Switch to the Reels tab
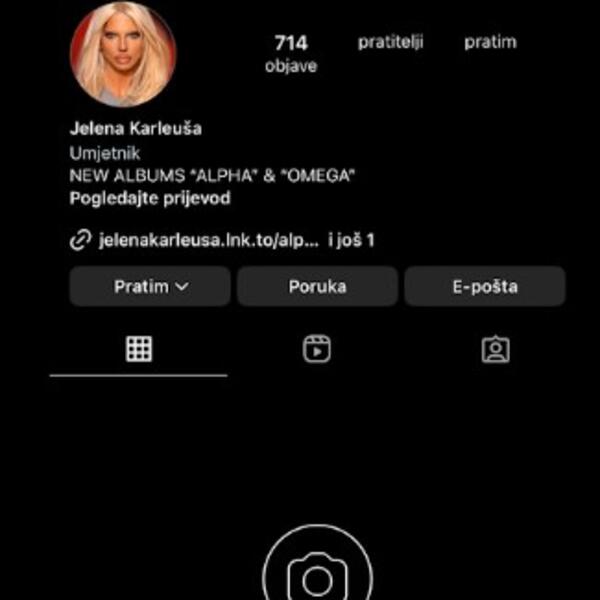 coord(316,349)
